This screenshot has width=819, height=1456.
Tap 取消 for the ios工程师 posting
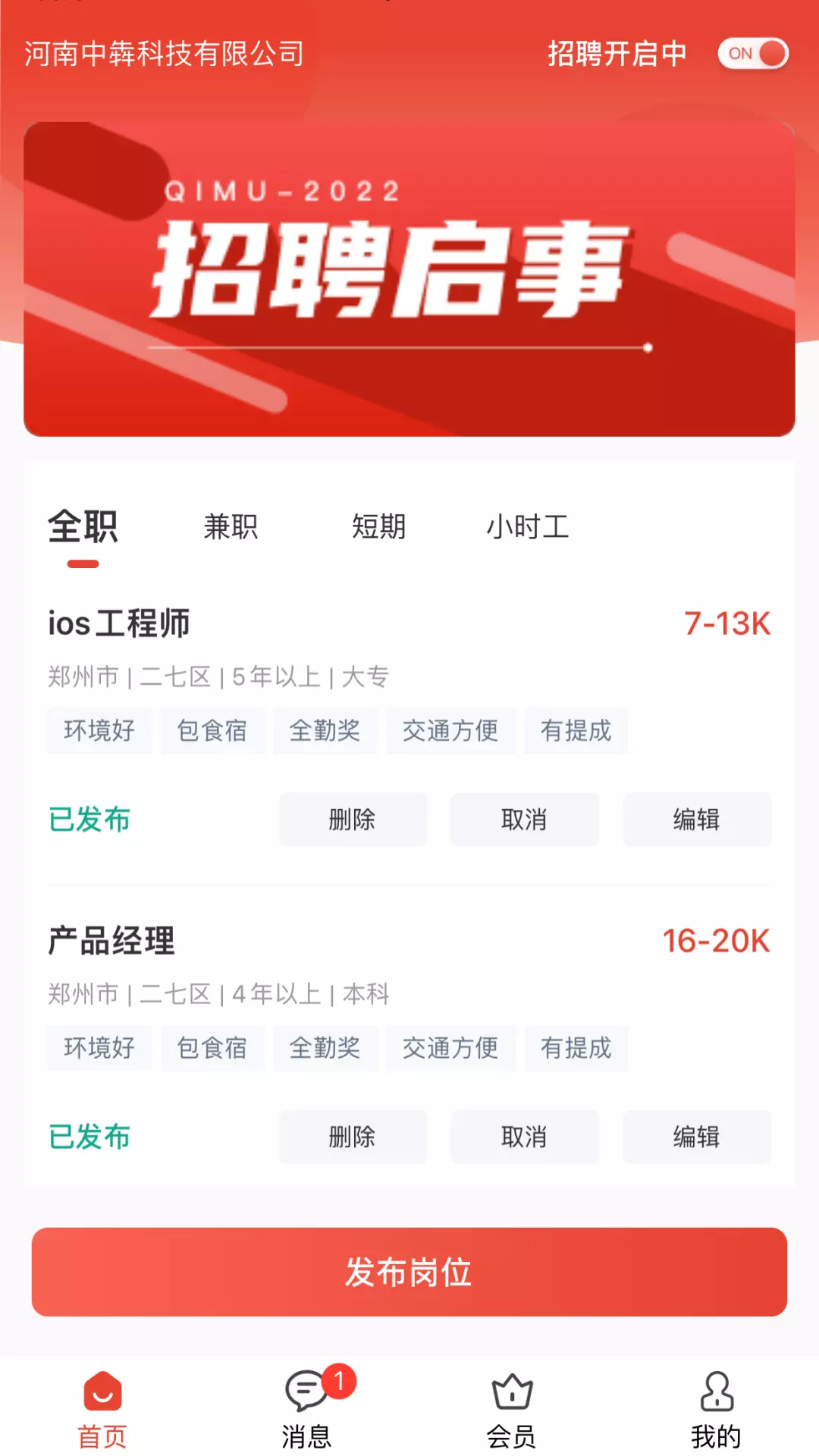(x=525, y=820)
